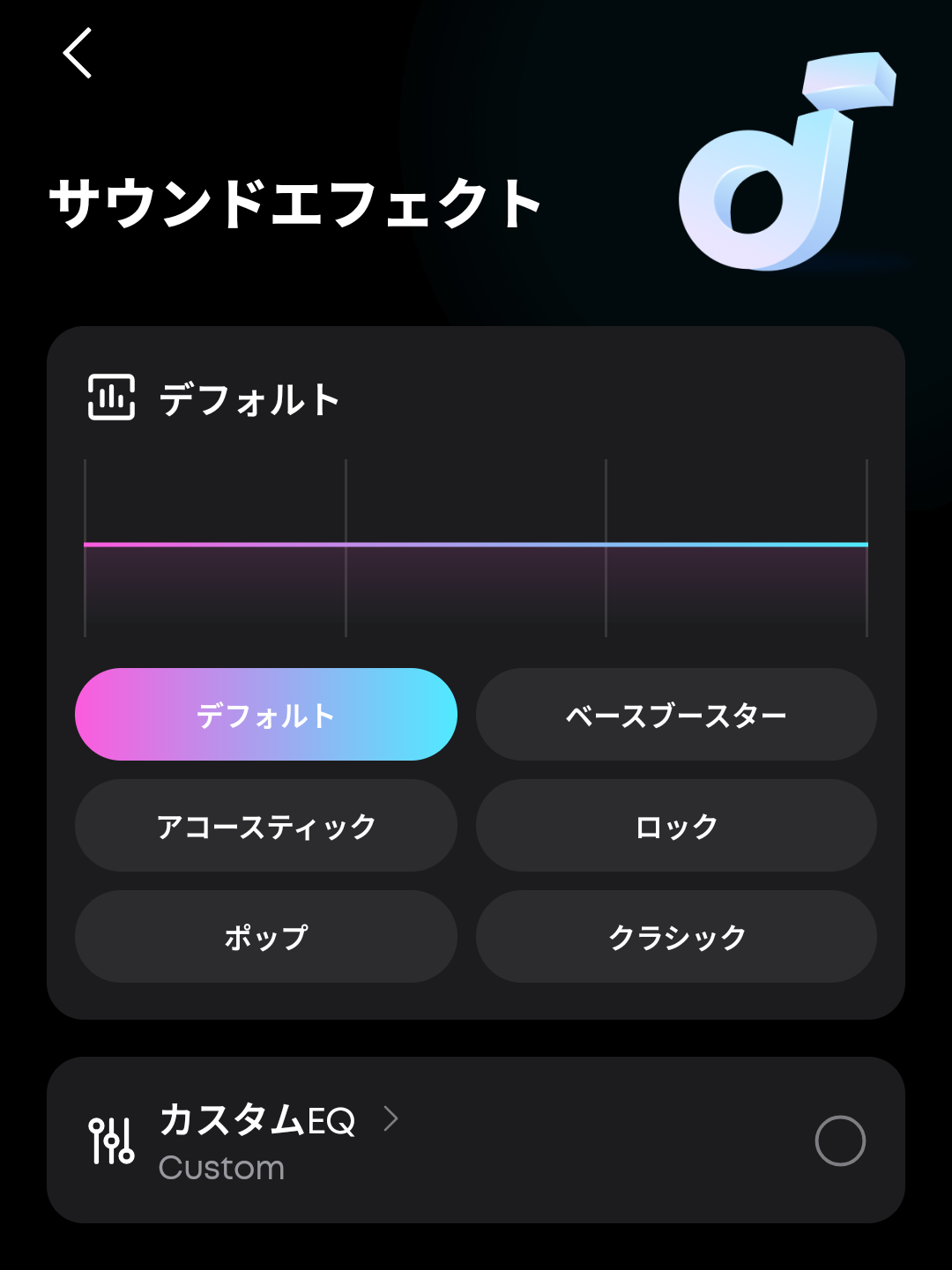Switch to the ロック sound effect
952x1270 pixels.
[x=676, y=826]
